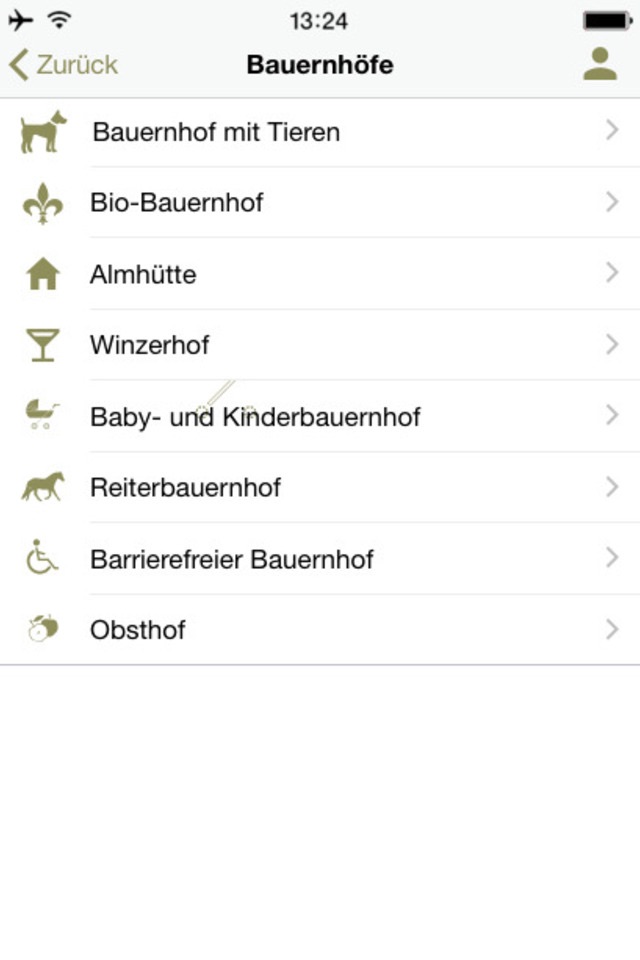Select the Reiterbauernhof row
Image resolution: width=640 pixels, height=960 pixels.
[x=320, y=487]
